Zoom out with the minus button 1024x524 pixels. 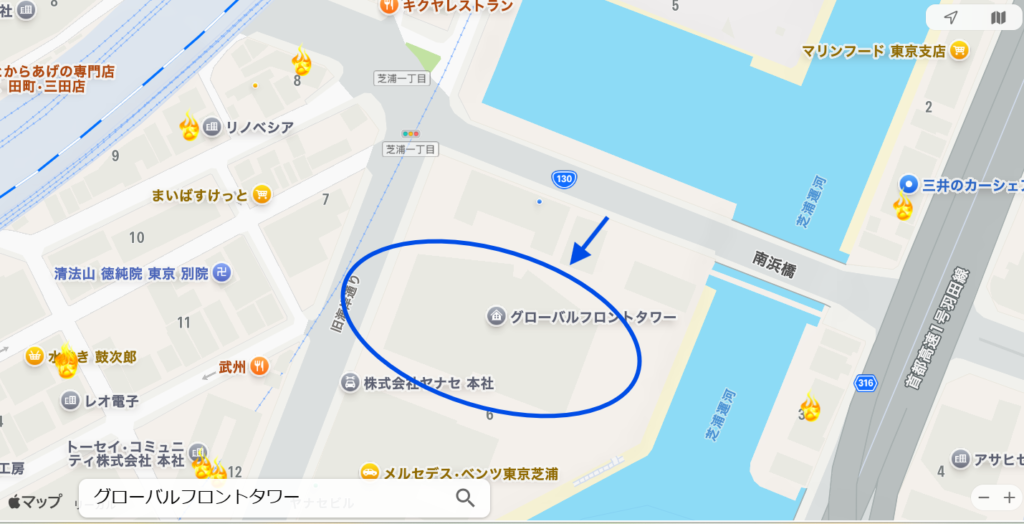(x=984, y=498)
